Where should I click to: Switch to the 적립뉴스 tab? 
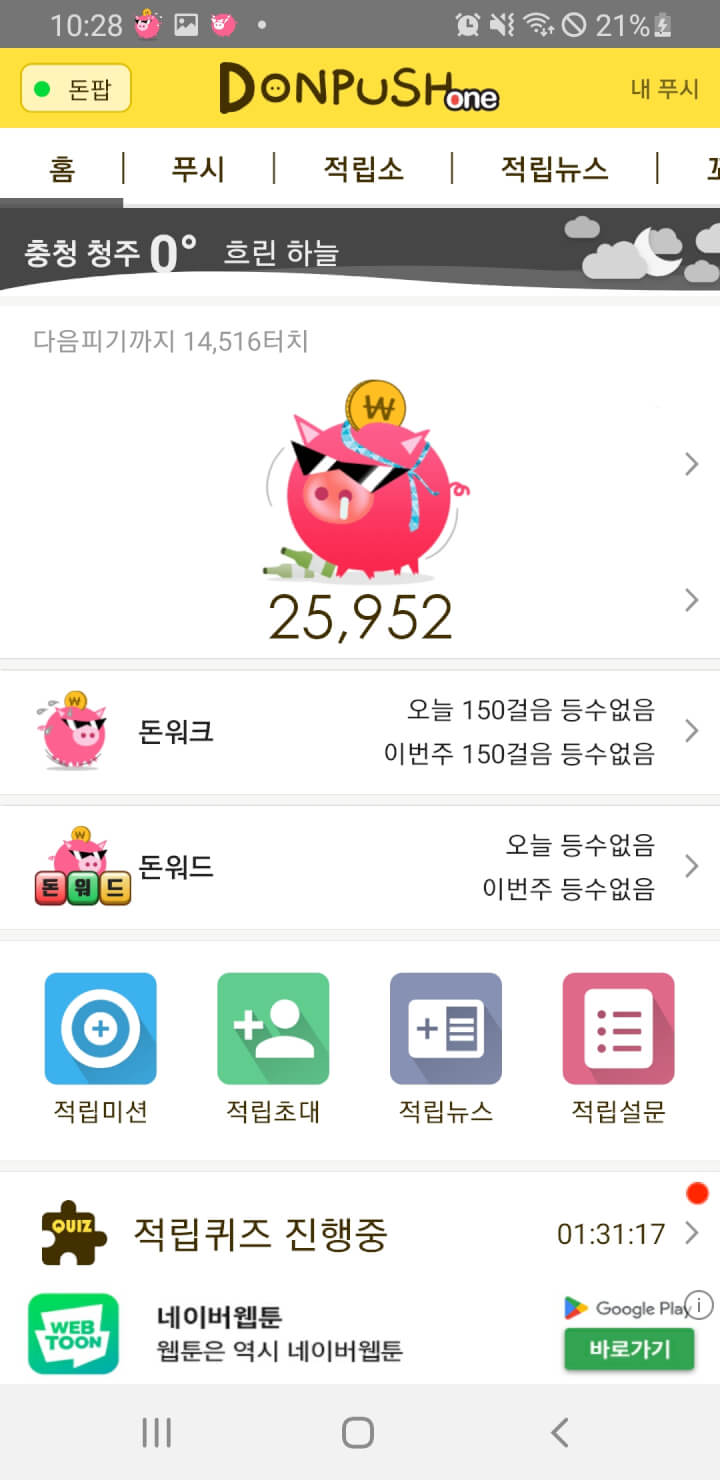554,169
